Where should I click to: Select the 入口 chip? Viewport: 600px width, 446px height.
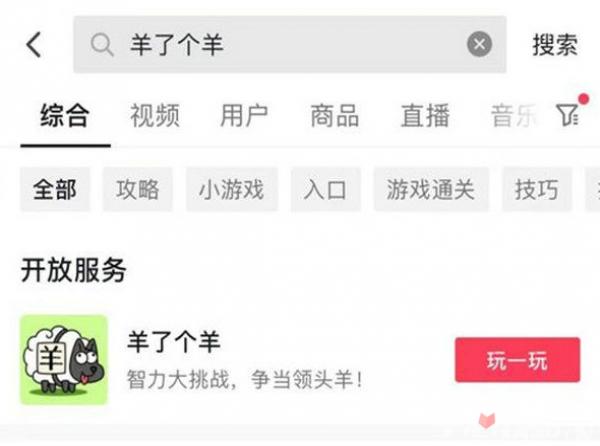click(x=325, y=189)
